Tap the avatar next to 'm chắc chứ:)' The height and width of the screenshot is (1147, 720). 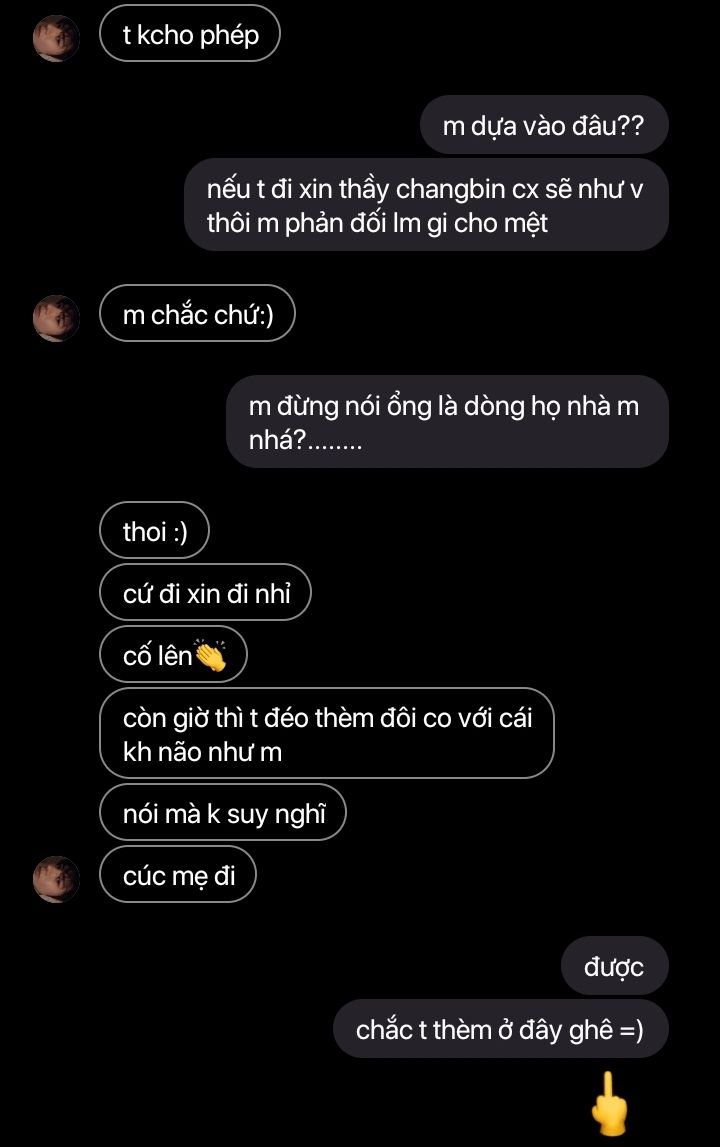56,318
